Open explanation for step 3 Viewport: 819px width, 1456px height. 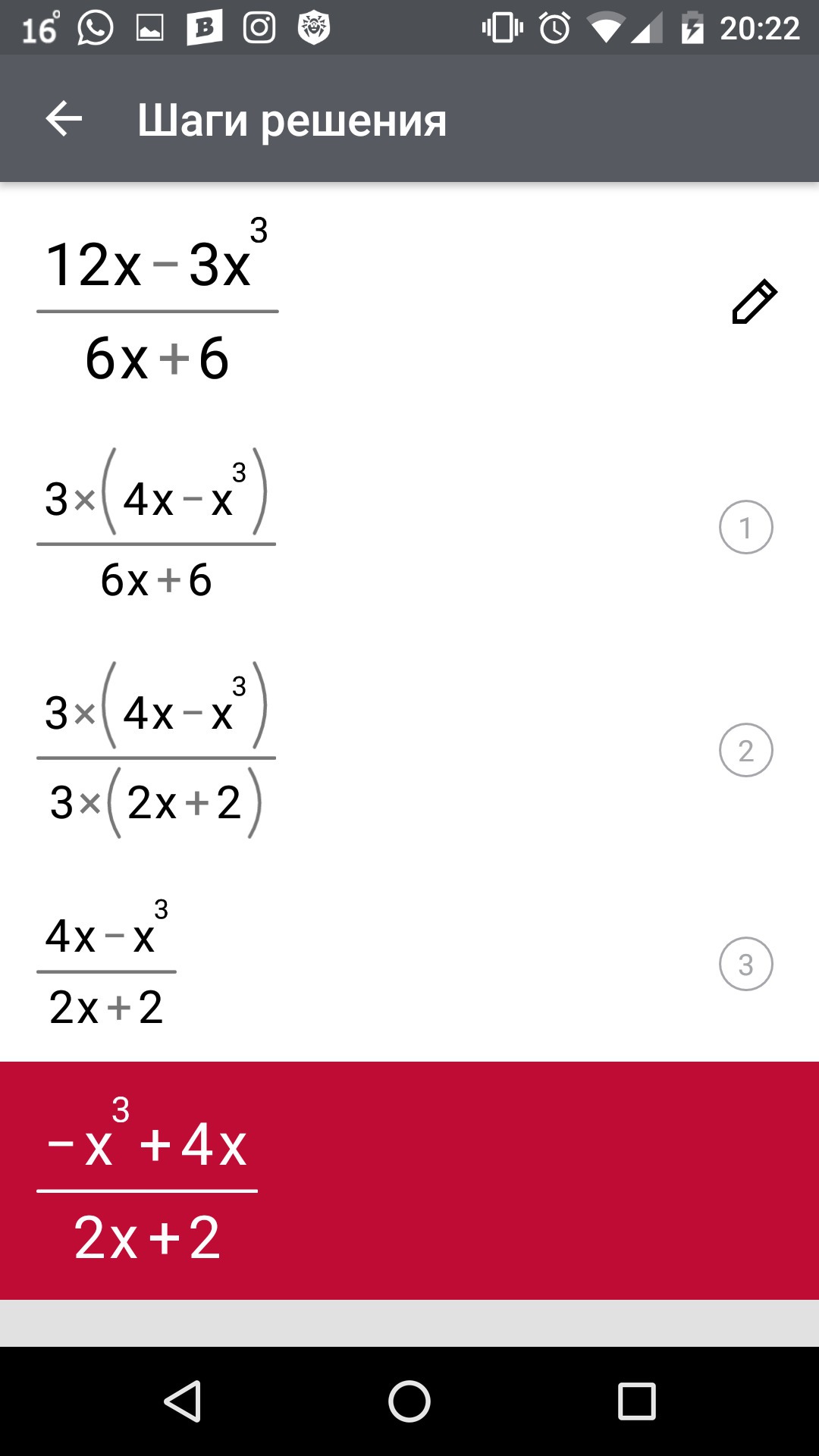[x=745, y=964]
